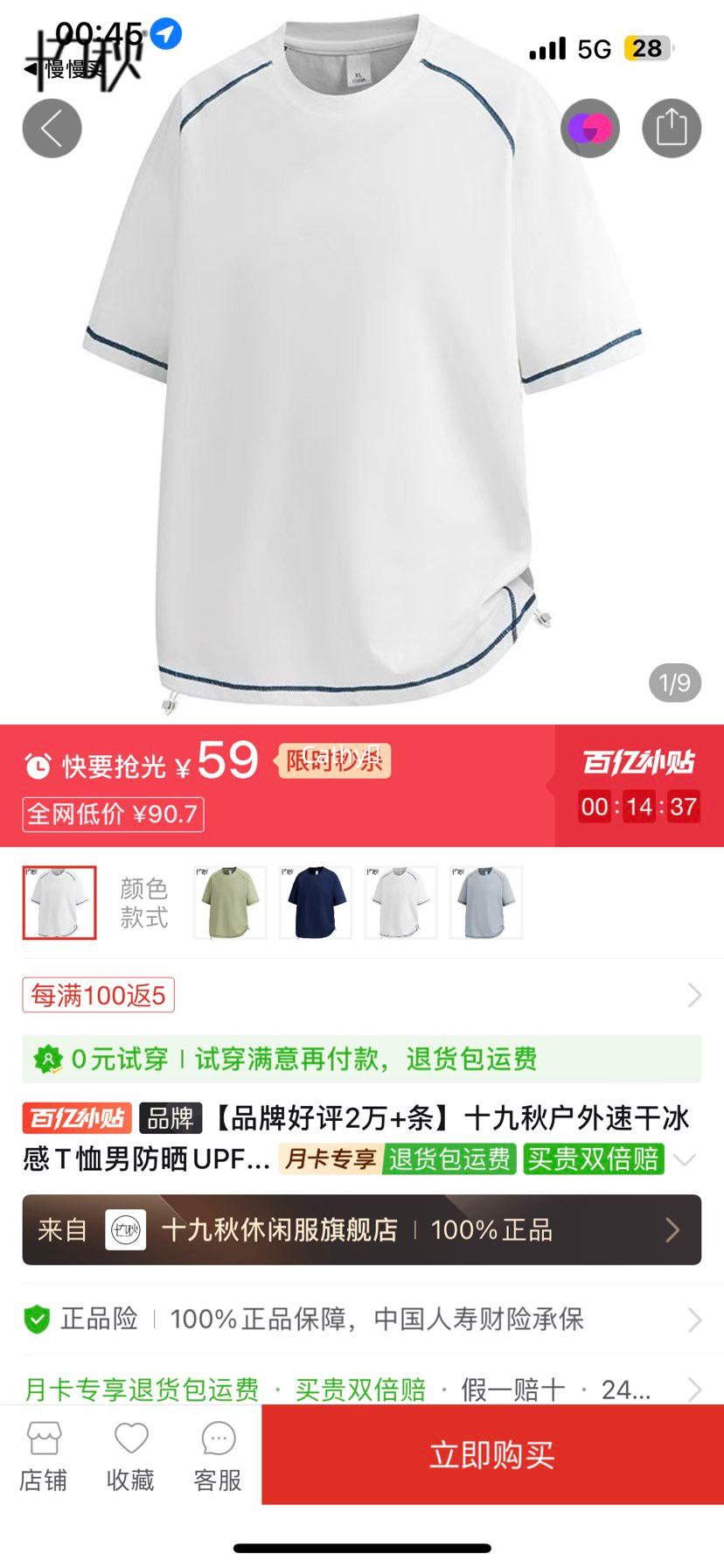Tap the clock icon next to 快要抢光
The height and width of the screenshot is (1568, 724).
36,762
